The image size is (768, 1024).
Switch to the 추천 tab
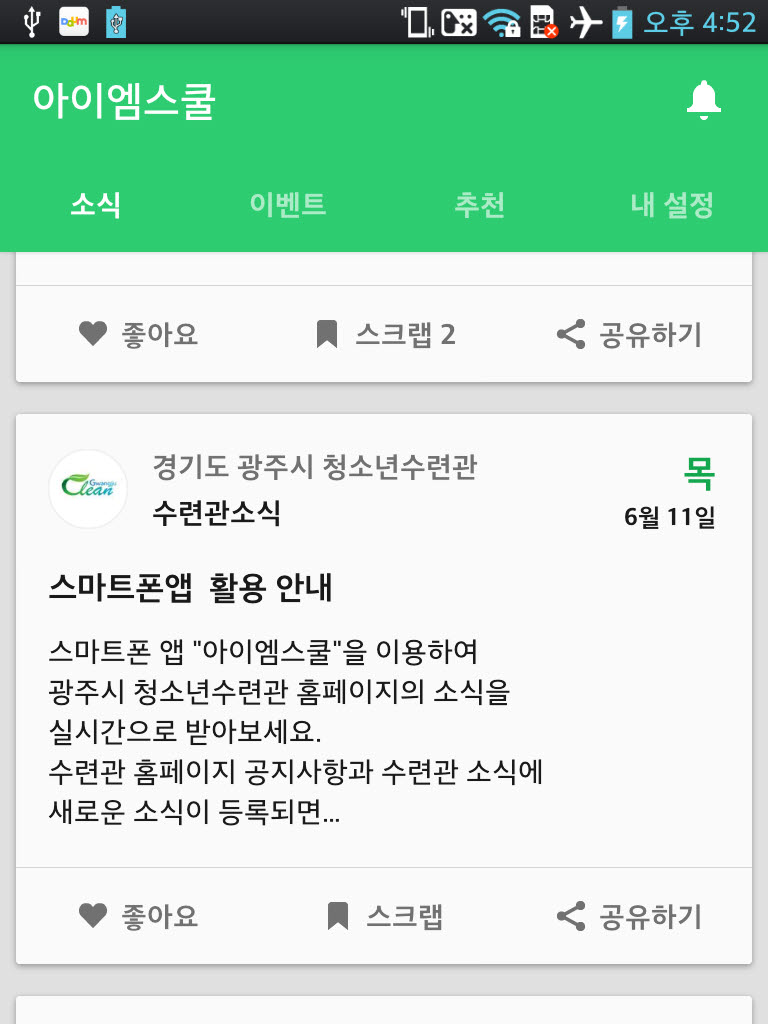pyautogui.click(x=480, y=205)
